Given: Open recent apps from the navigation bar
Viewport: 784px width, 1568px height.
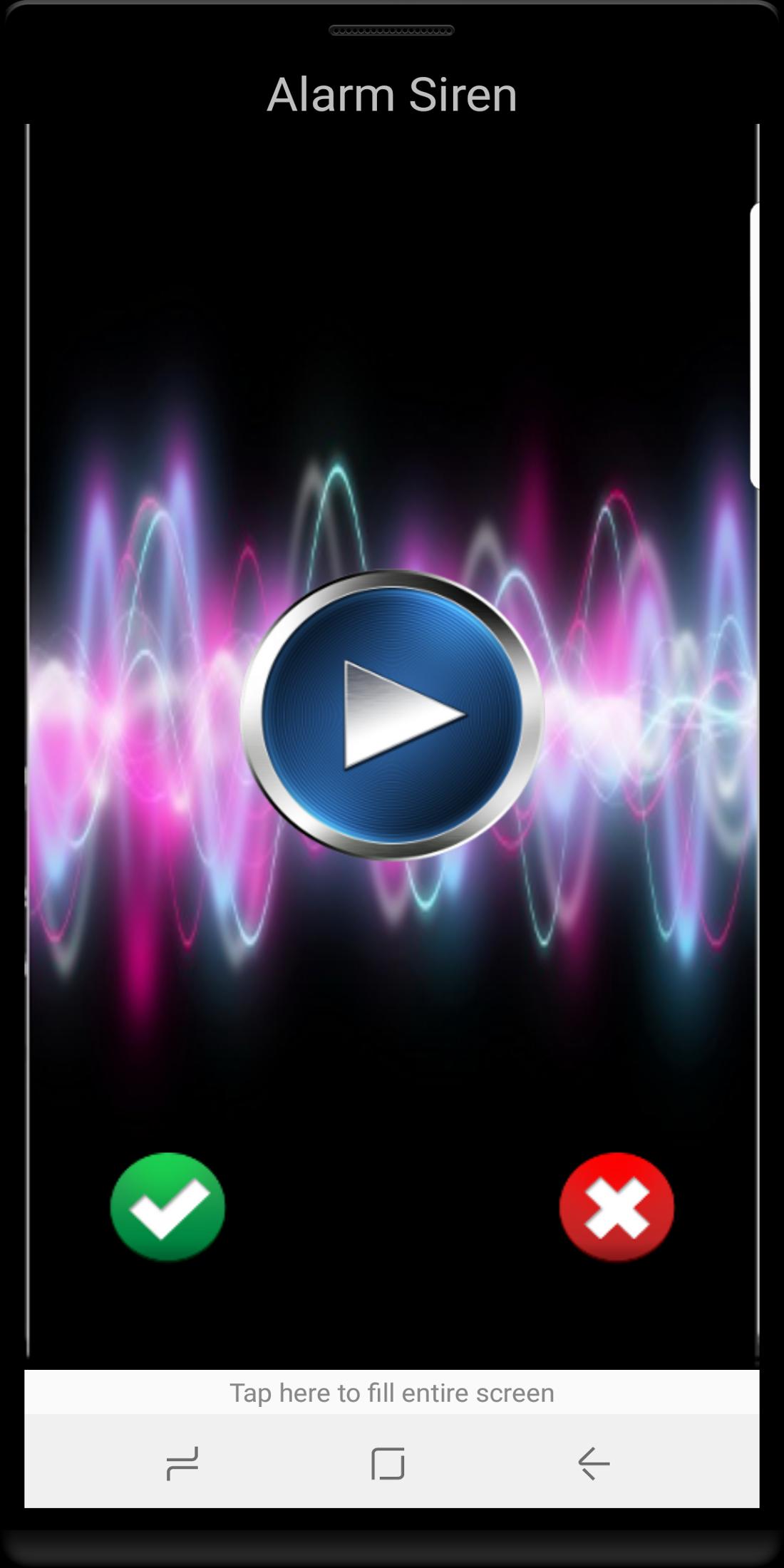Looking at the screenshot, I should [x=182, y=1463].
